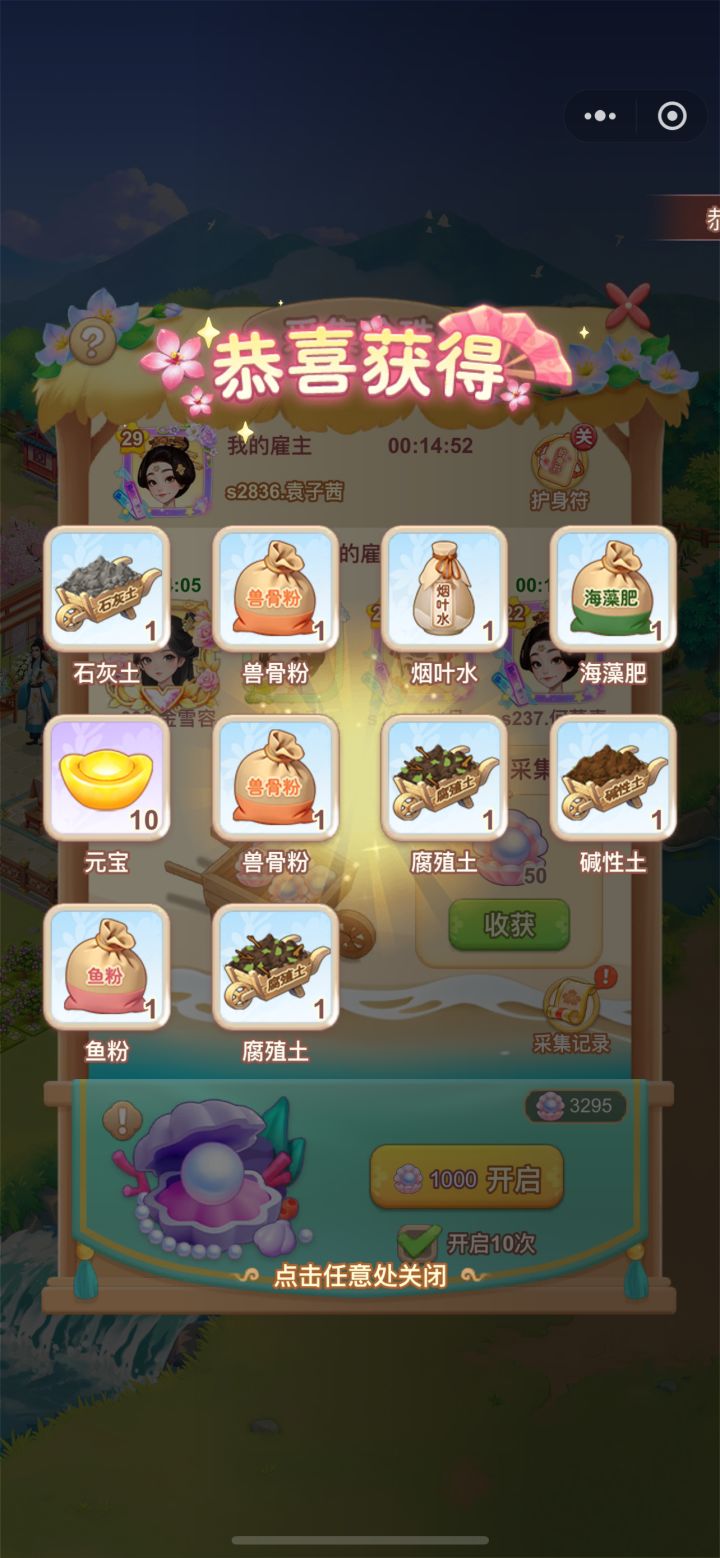This screenshot has height=1558, width=720.
Task: Click the bottom row 腐殖土 cart icon
Action: [275, 963]
